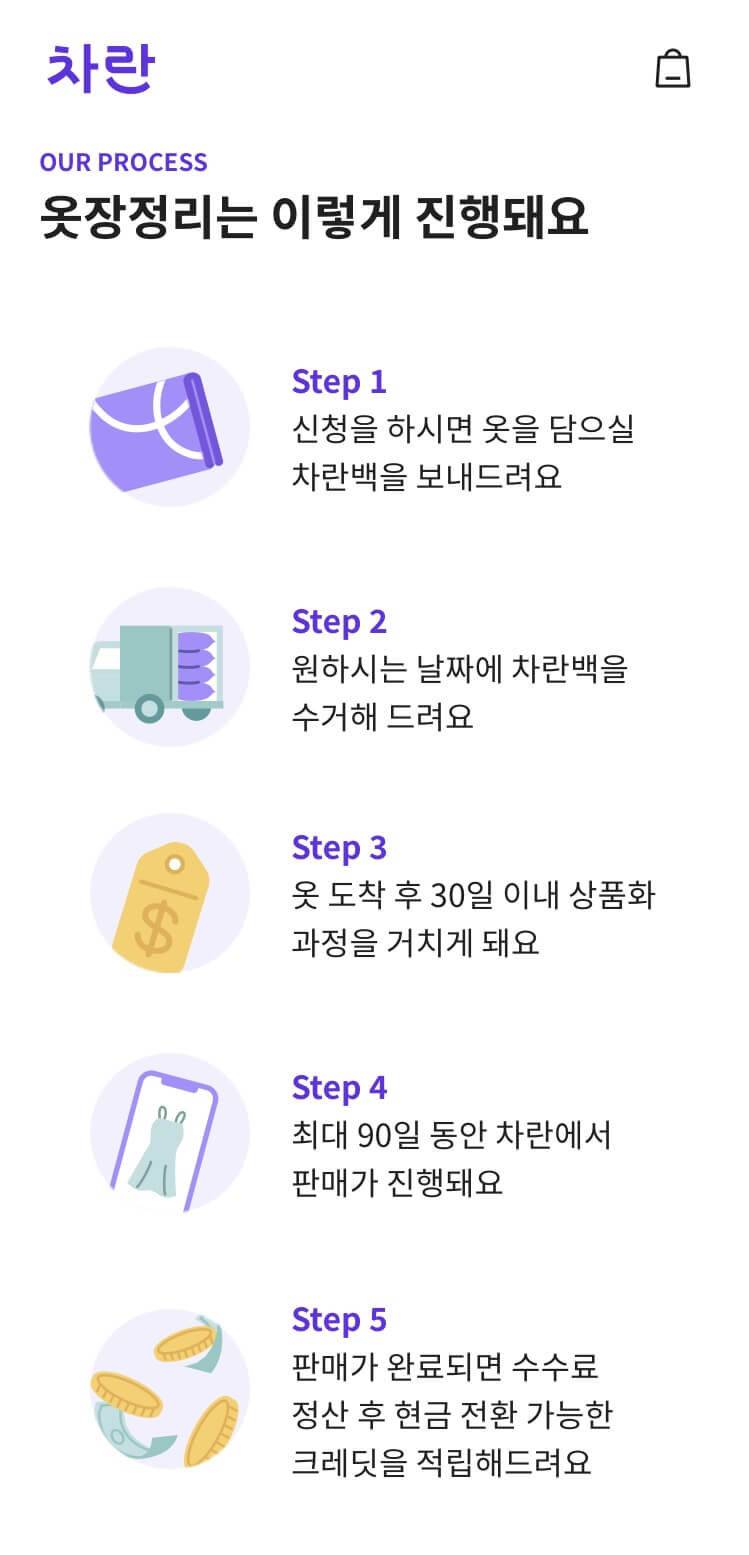The image size is (749, 1555).
Task: Select the Step 1 heading
Action: click(338, 381)
